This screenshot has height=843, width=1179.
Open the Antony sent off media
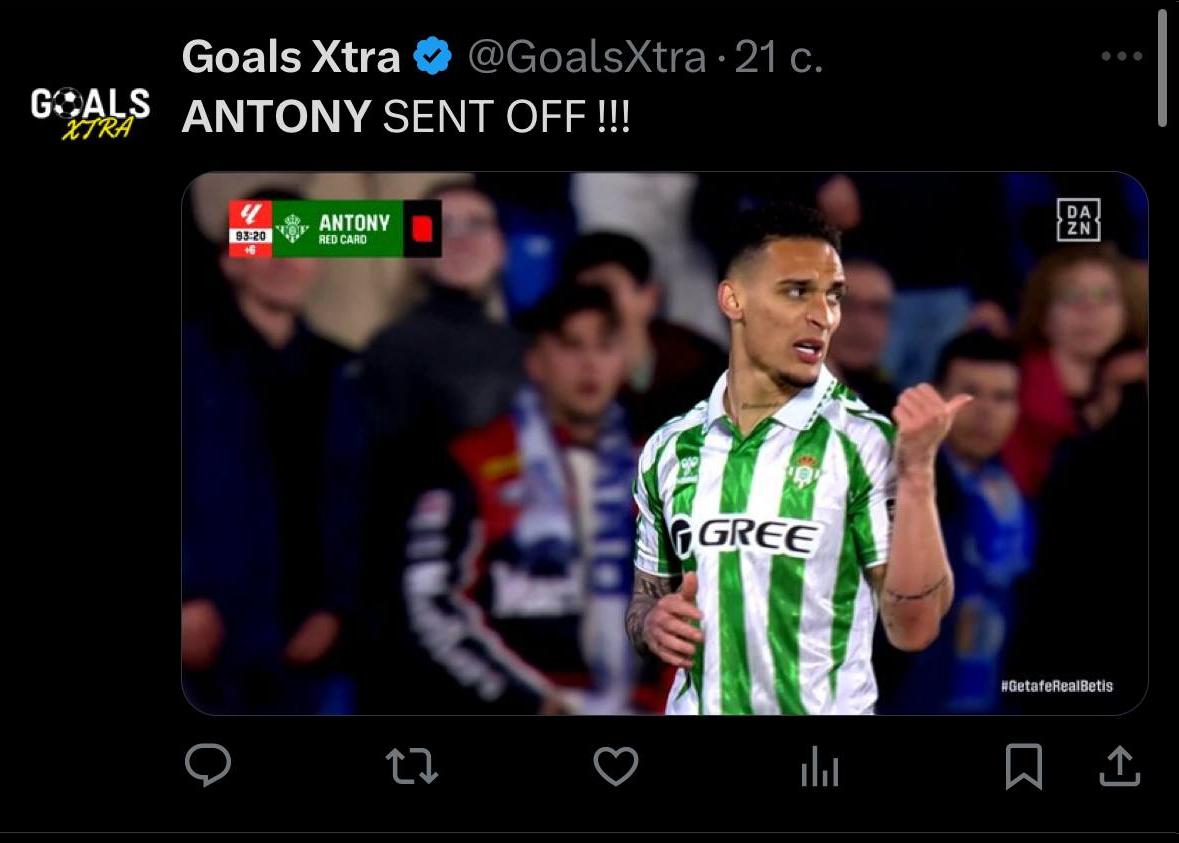664,443
